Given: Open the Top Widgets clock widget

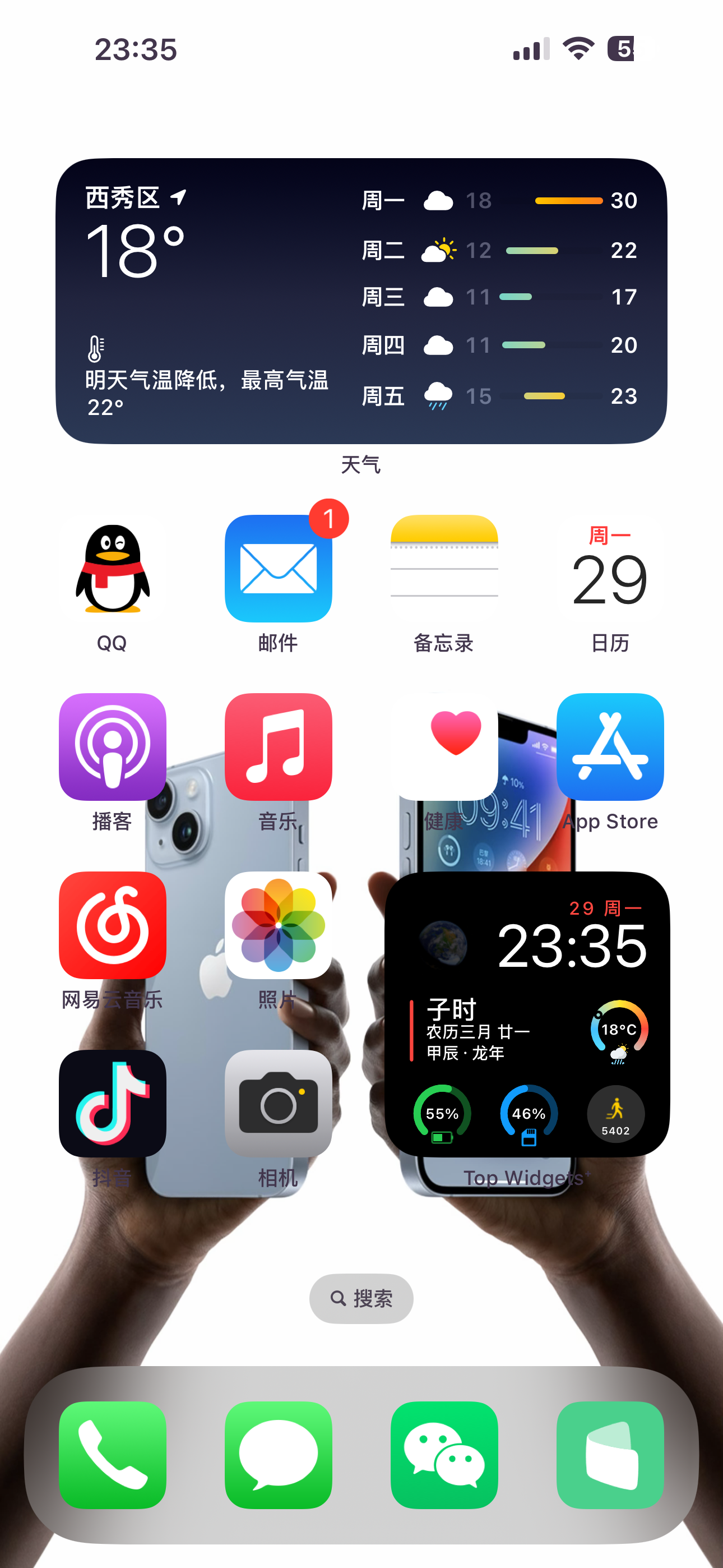Looking at the screenshot, I should pyautogui.click(x=527, y=1014).
